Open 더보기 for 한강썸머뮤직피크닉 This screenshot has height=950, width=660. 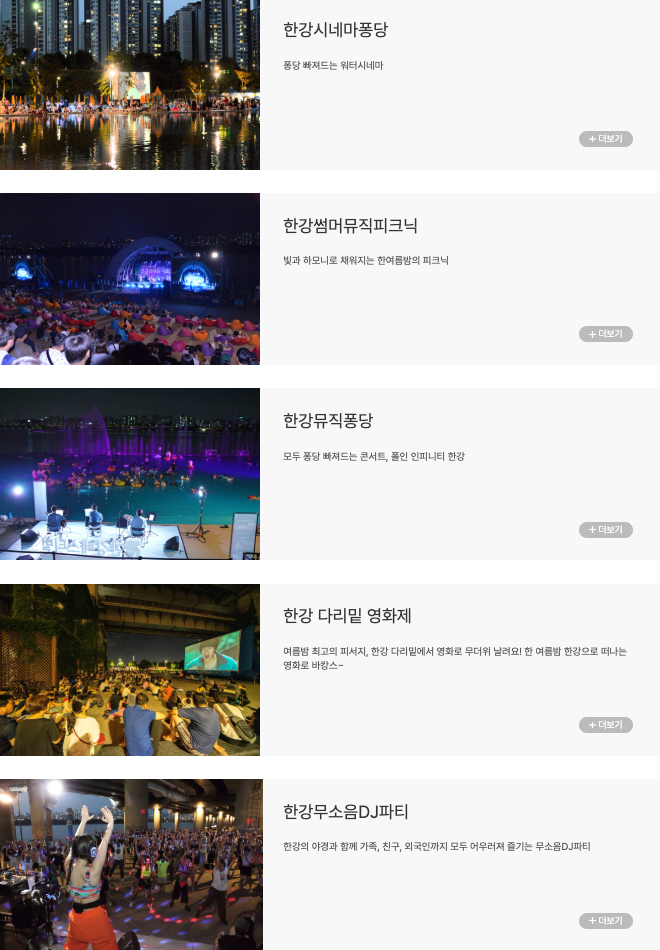tap(605, 334)
